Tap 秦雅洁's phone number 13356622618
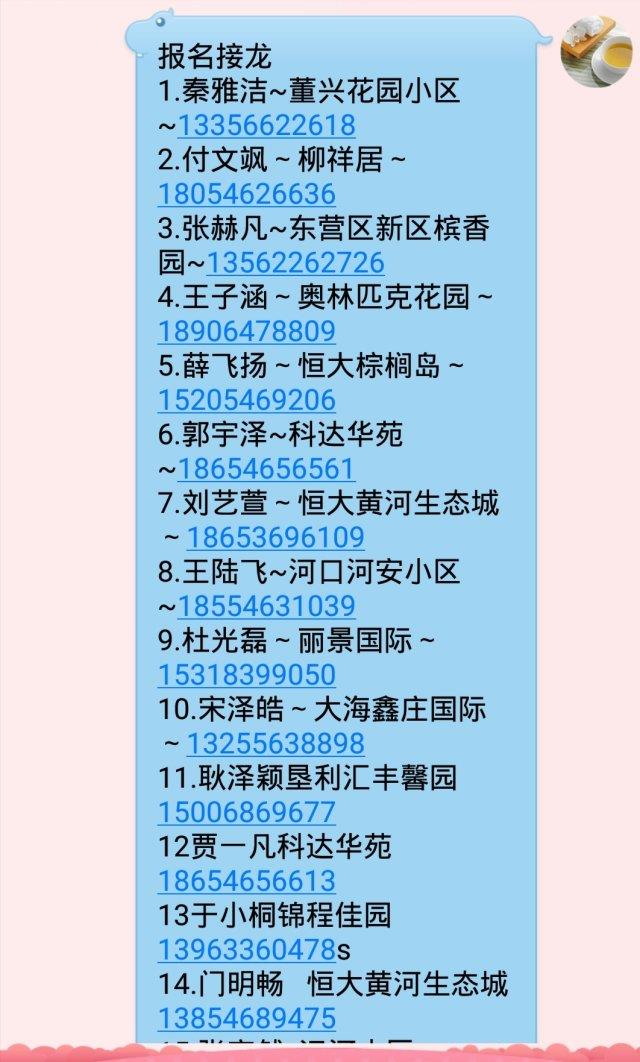This screenshot has width=640, height=1062. point(267,125)
